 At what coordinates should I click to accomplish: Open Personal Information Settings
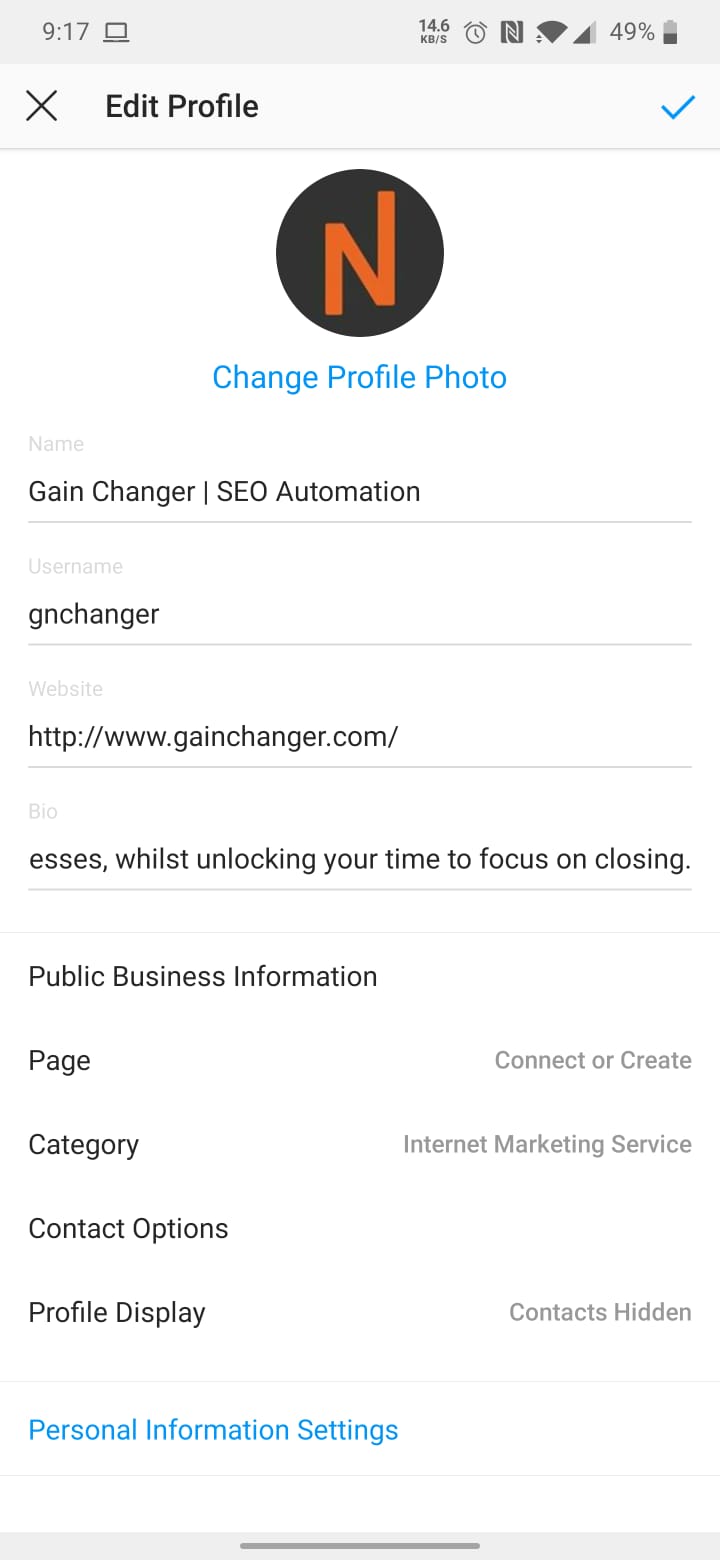click(213, 1430)
